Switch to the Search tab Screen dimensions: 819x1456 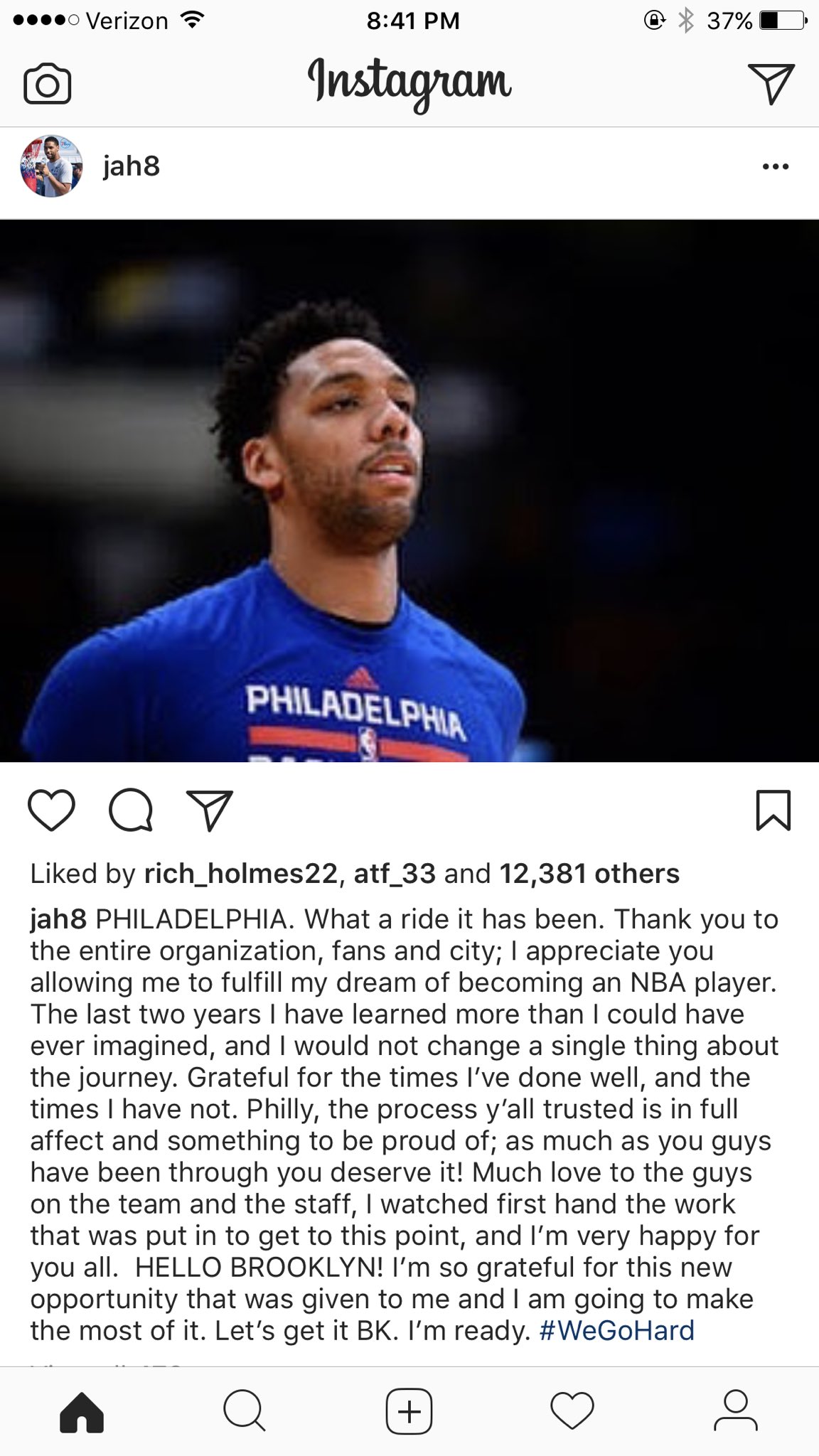[x=245, y=1410]
